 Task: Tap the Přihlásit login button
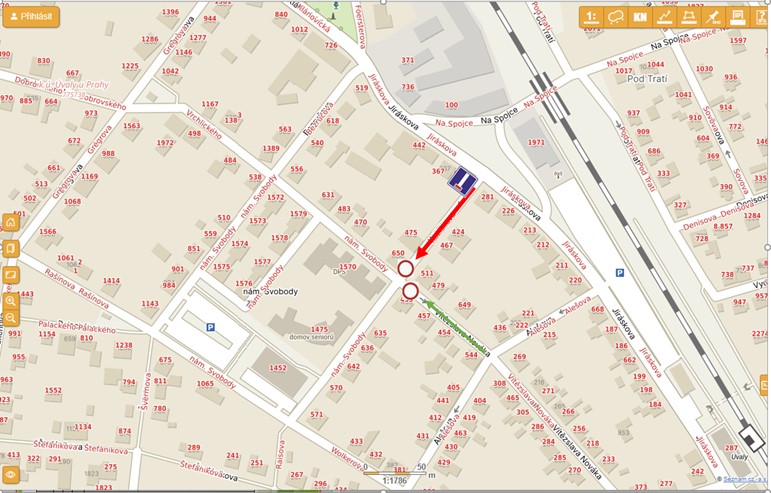coord(30,17)
